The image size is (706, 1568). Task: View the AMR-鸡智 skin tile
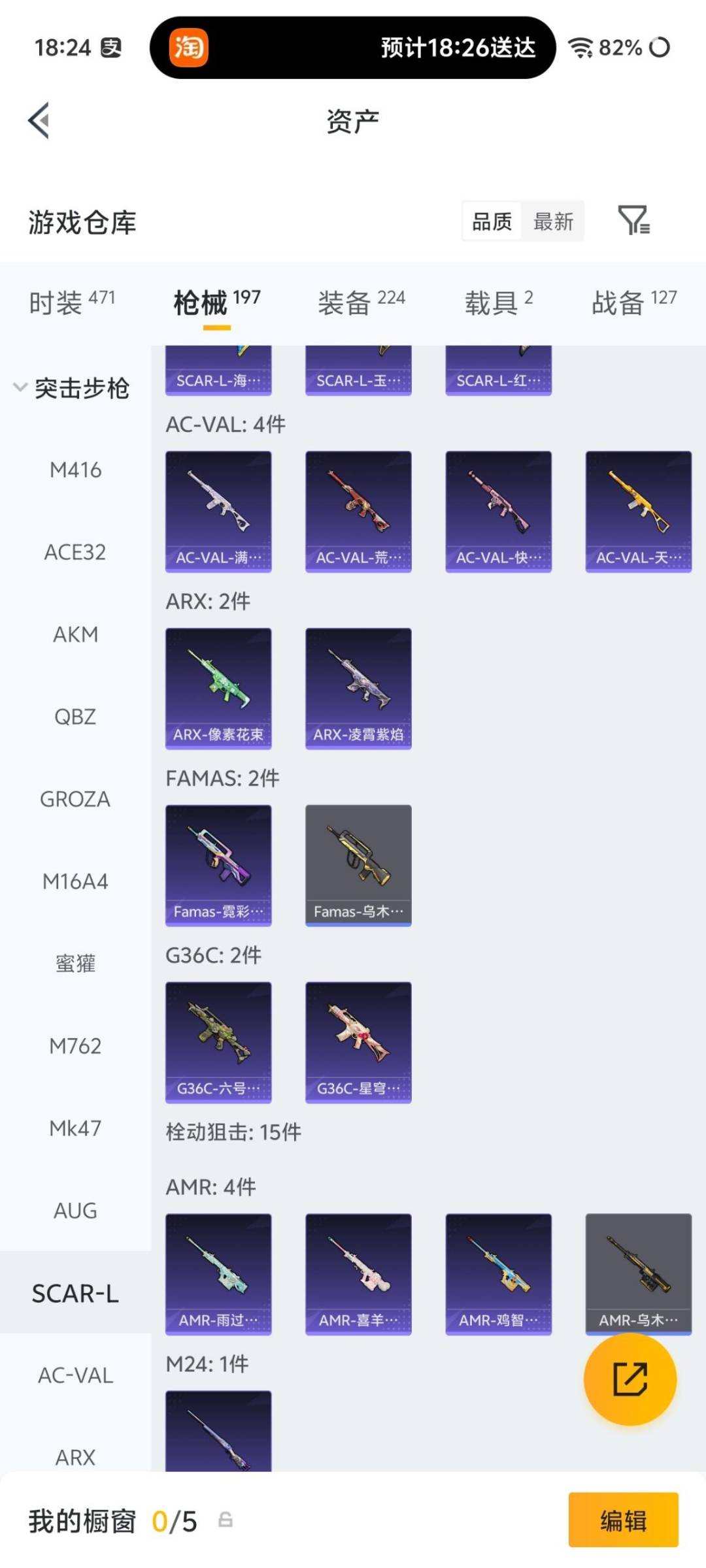[x=499, y=1275]
